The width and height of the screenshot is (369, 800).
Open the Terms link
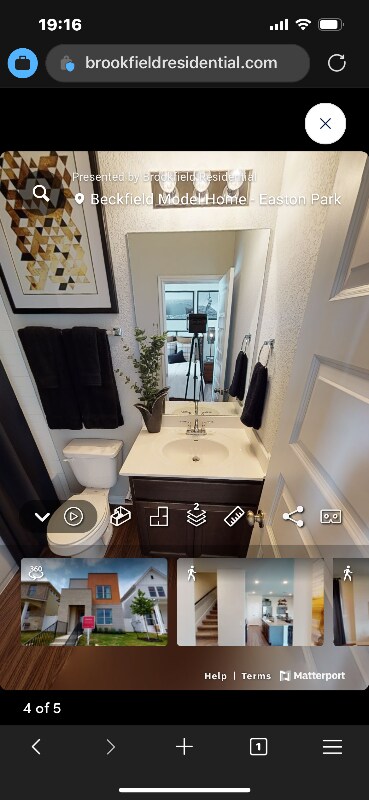pyautogui.click(x=256, y=676)
